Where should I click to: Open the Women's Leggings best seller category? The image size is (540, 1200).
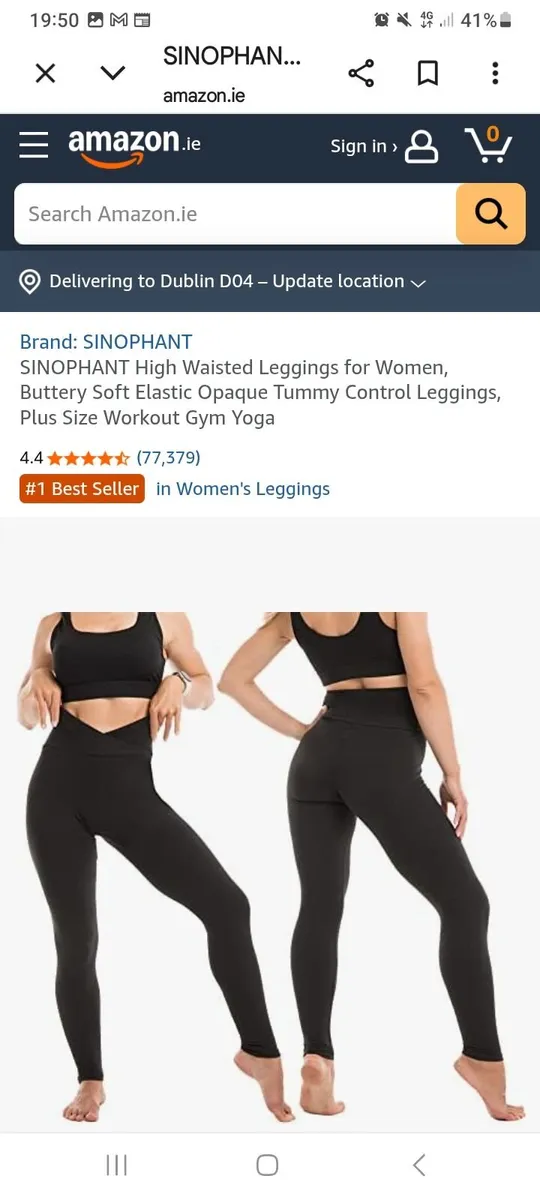243,489
